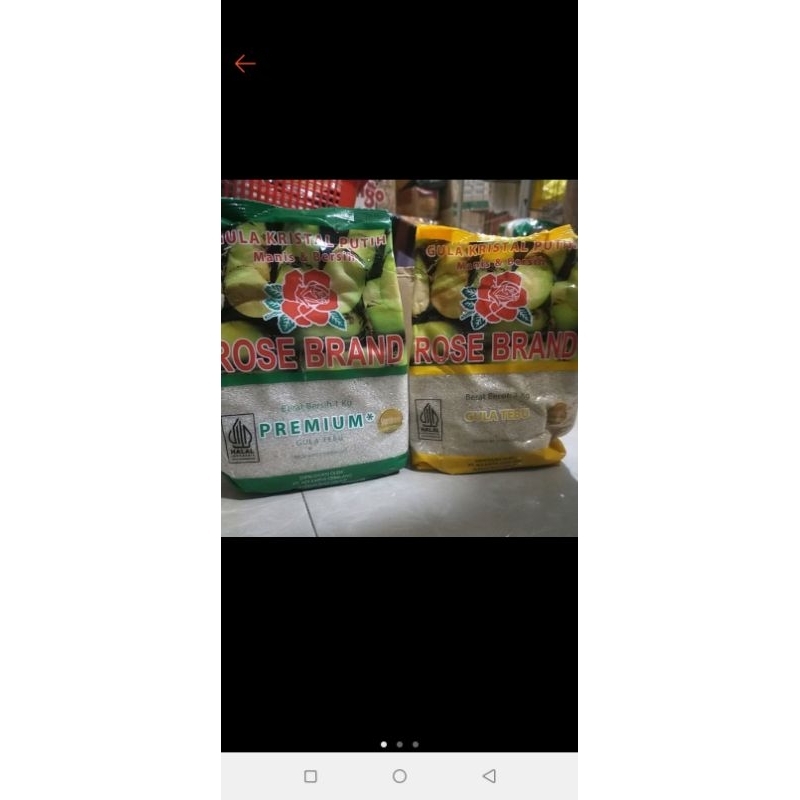This screenshot has height=800, width=800.
Task: Tap the red back arrow
Action: click(245, 64)
